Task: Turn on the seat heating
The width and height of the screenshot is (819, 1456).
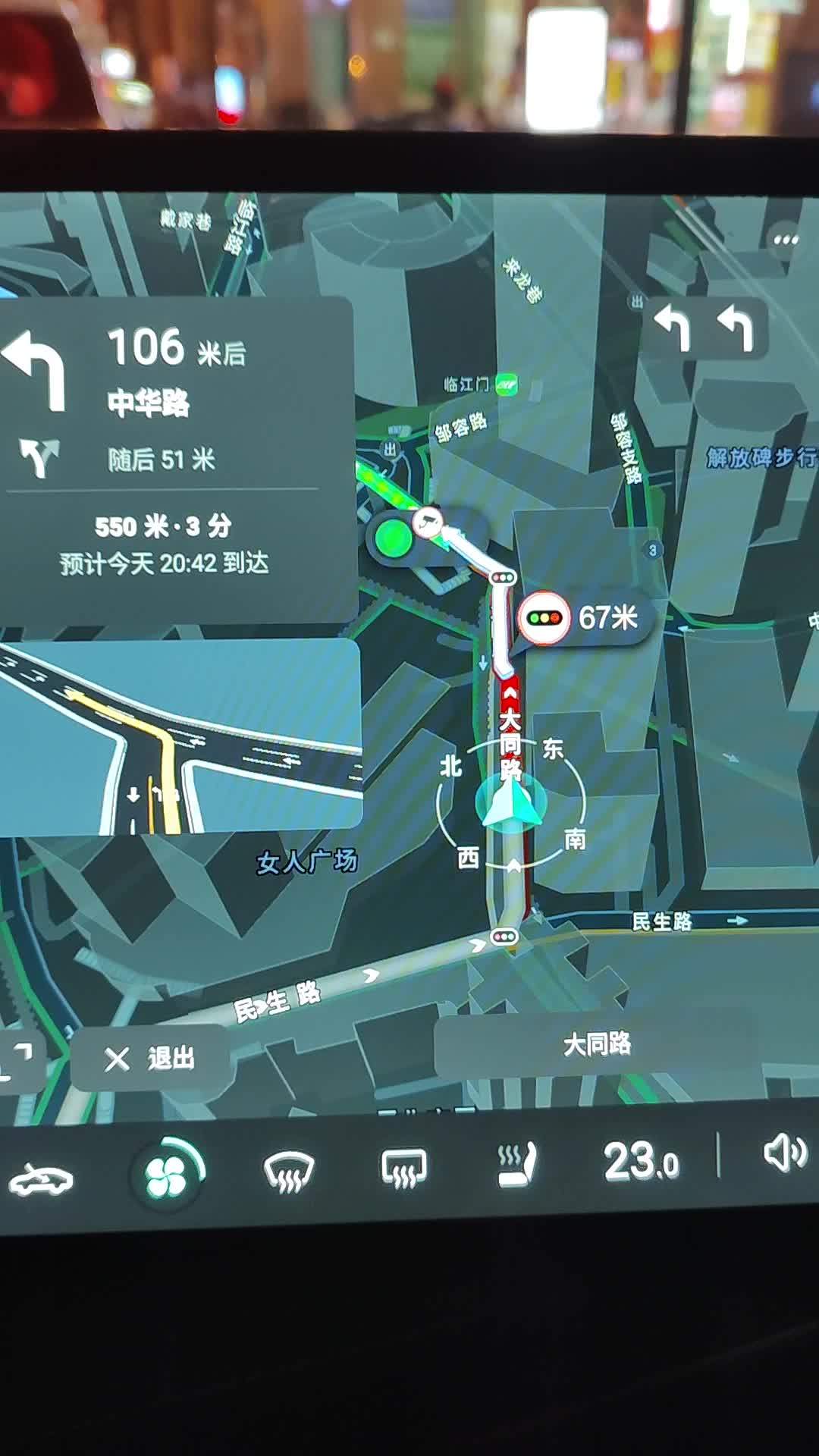Action: [x=517, y=1165]
